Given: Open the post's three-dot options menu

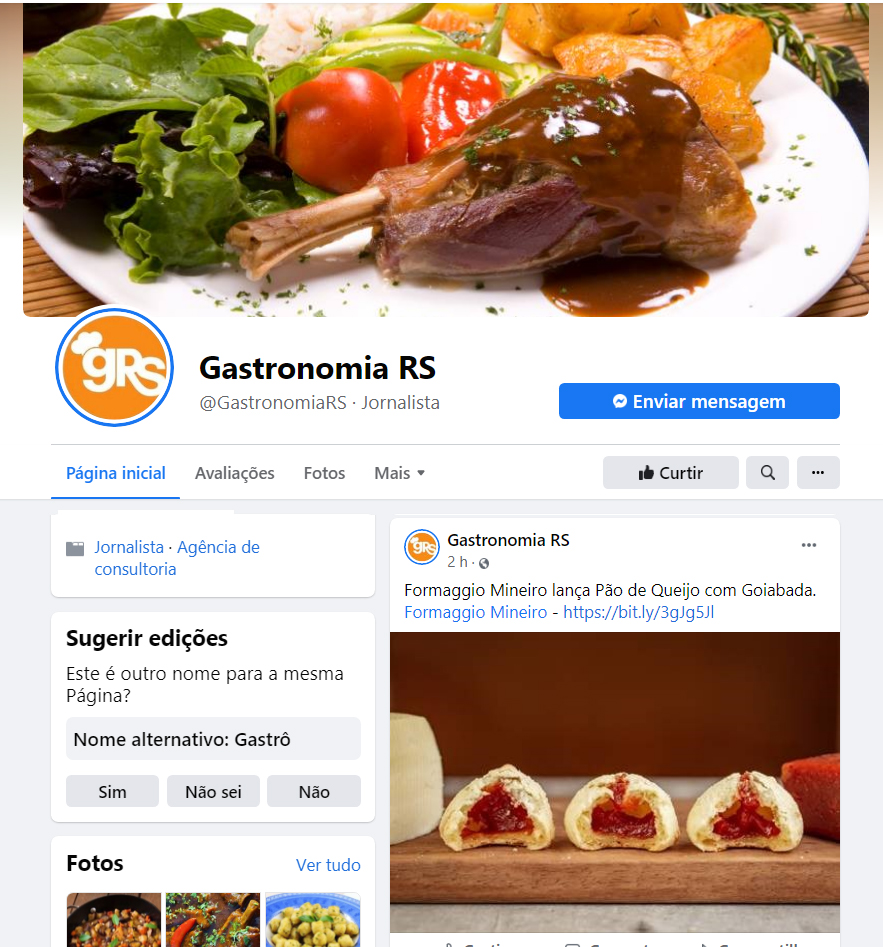Looking at the screenshot, I should 808,545.
